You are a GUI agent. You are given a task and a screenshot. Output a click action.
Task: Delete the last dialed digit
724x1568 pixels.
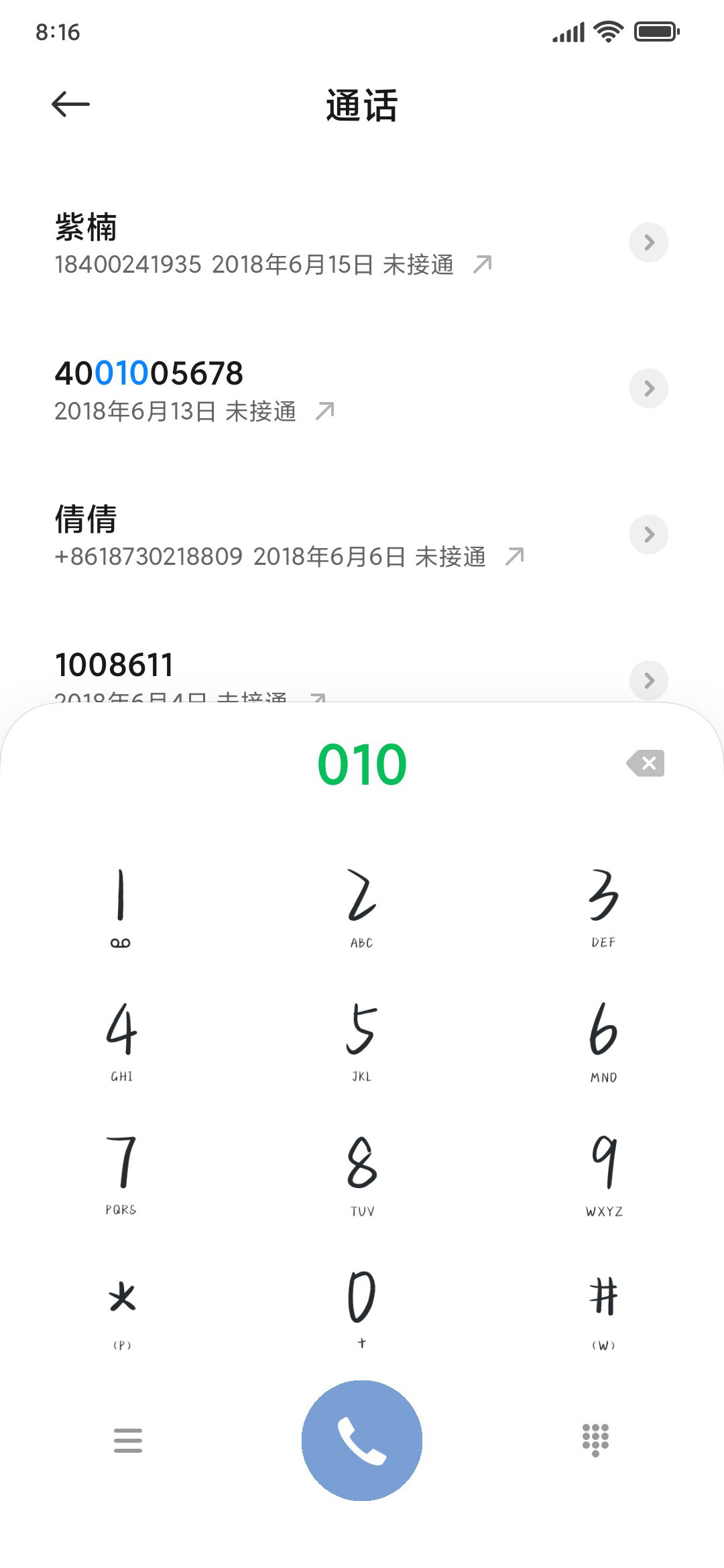click(645, 763)
